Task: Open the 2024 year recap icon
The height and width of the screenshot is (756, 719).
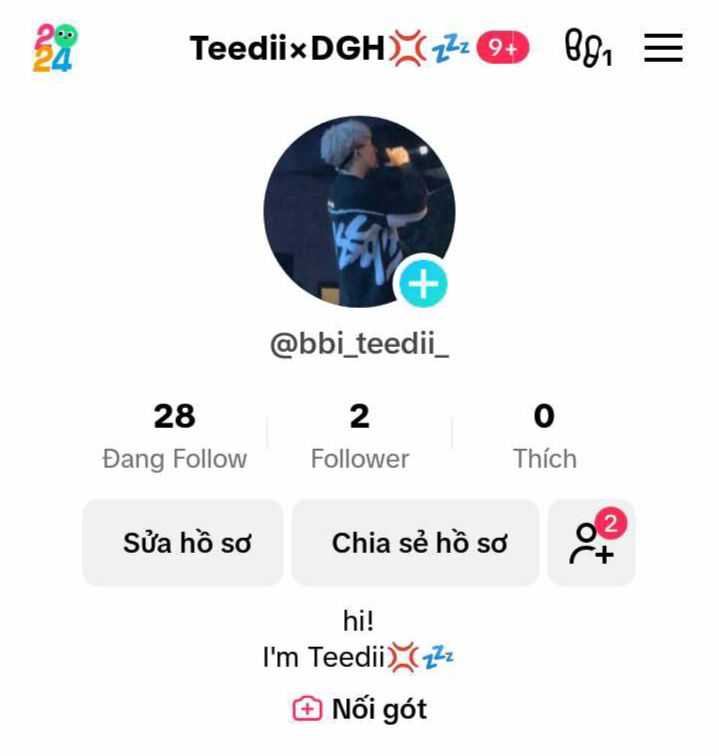Action: pos(55,48)
